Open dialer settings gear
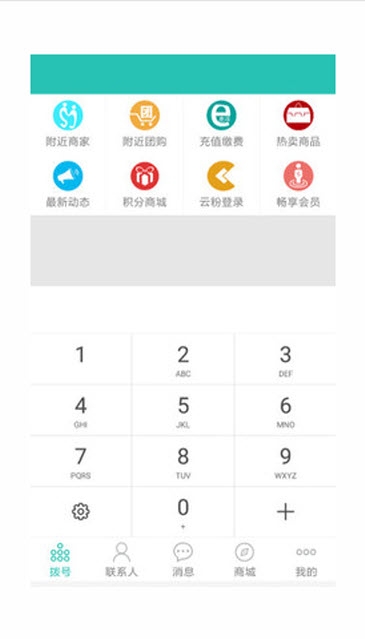365x639 pixels. coord(81,511)
